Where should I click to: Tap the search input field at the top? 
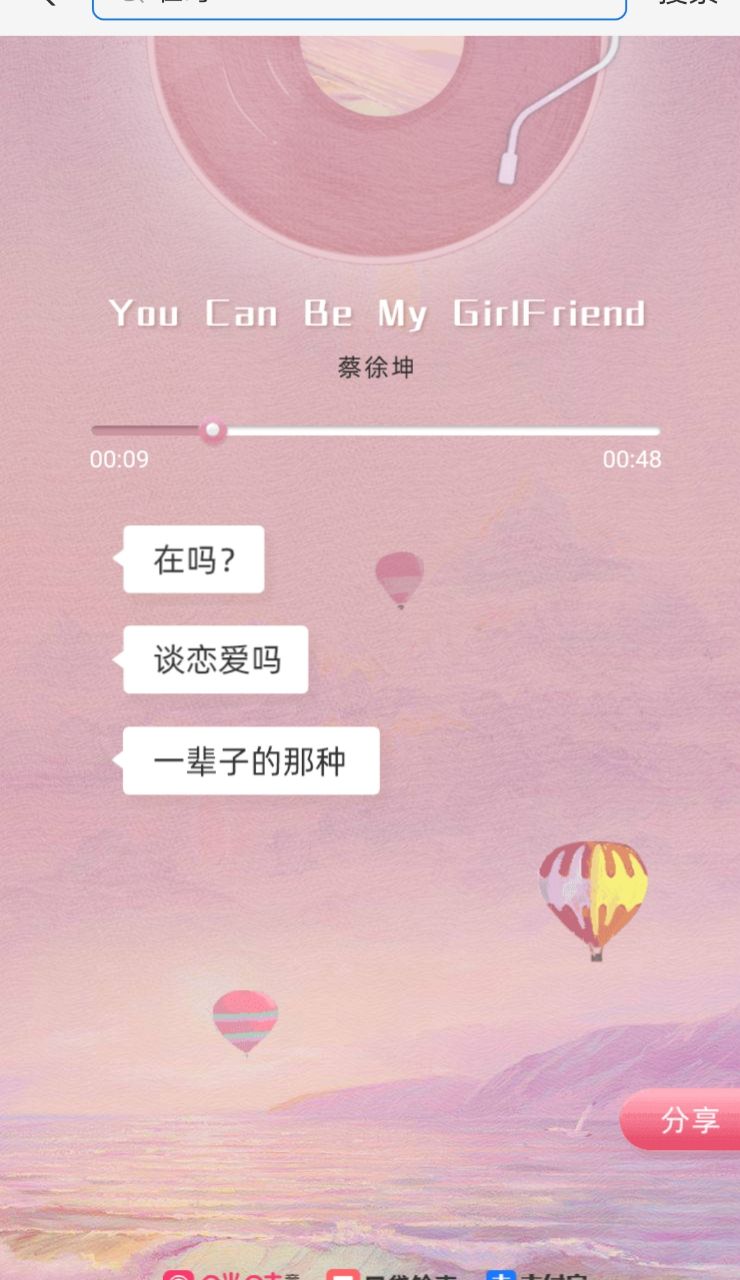click(358, 5)
